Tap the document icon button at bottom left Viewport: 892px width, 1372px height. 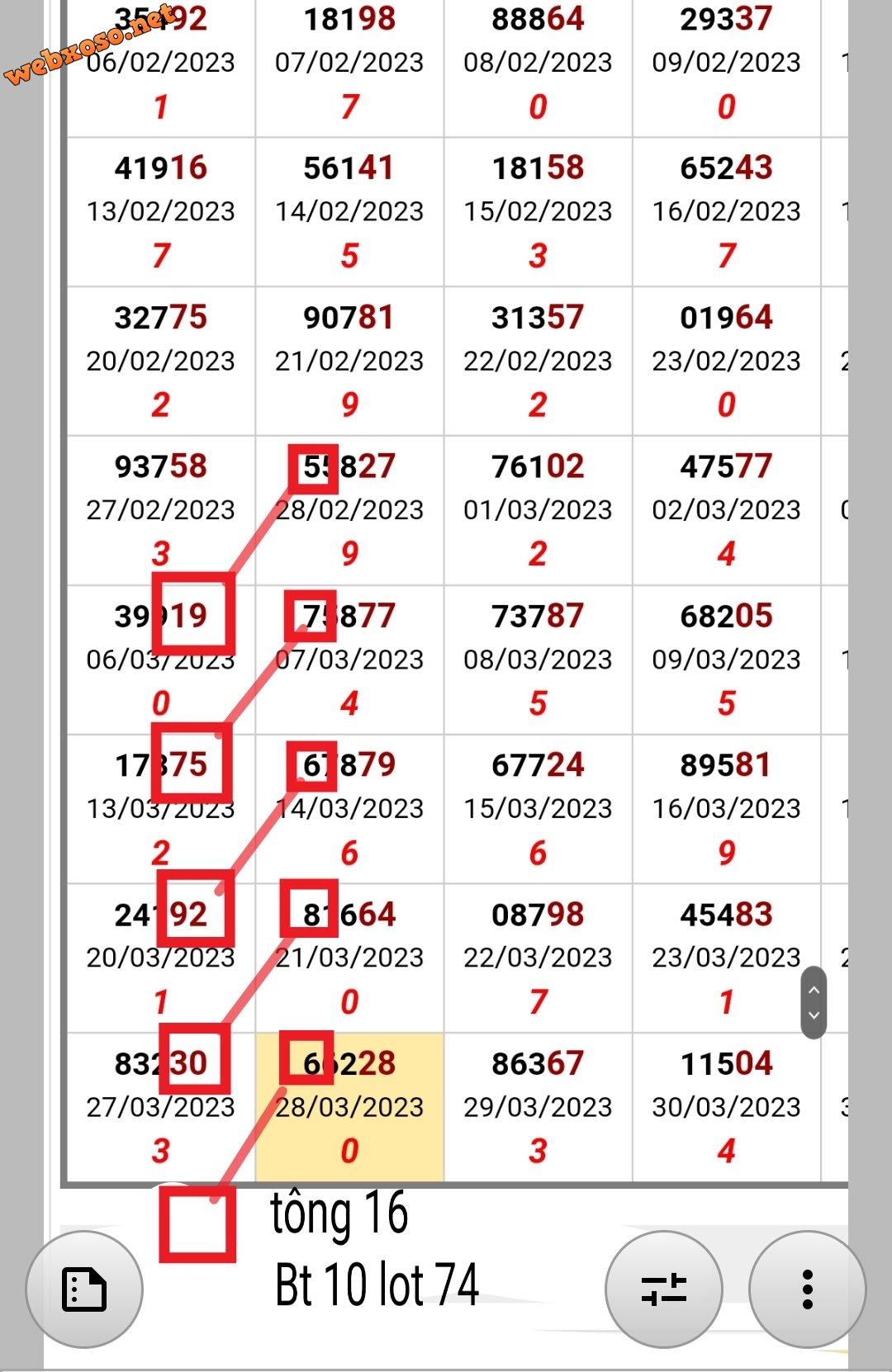(x=84, y=1289)
